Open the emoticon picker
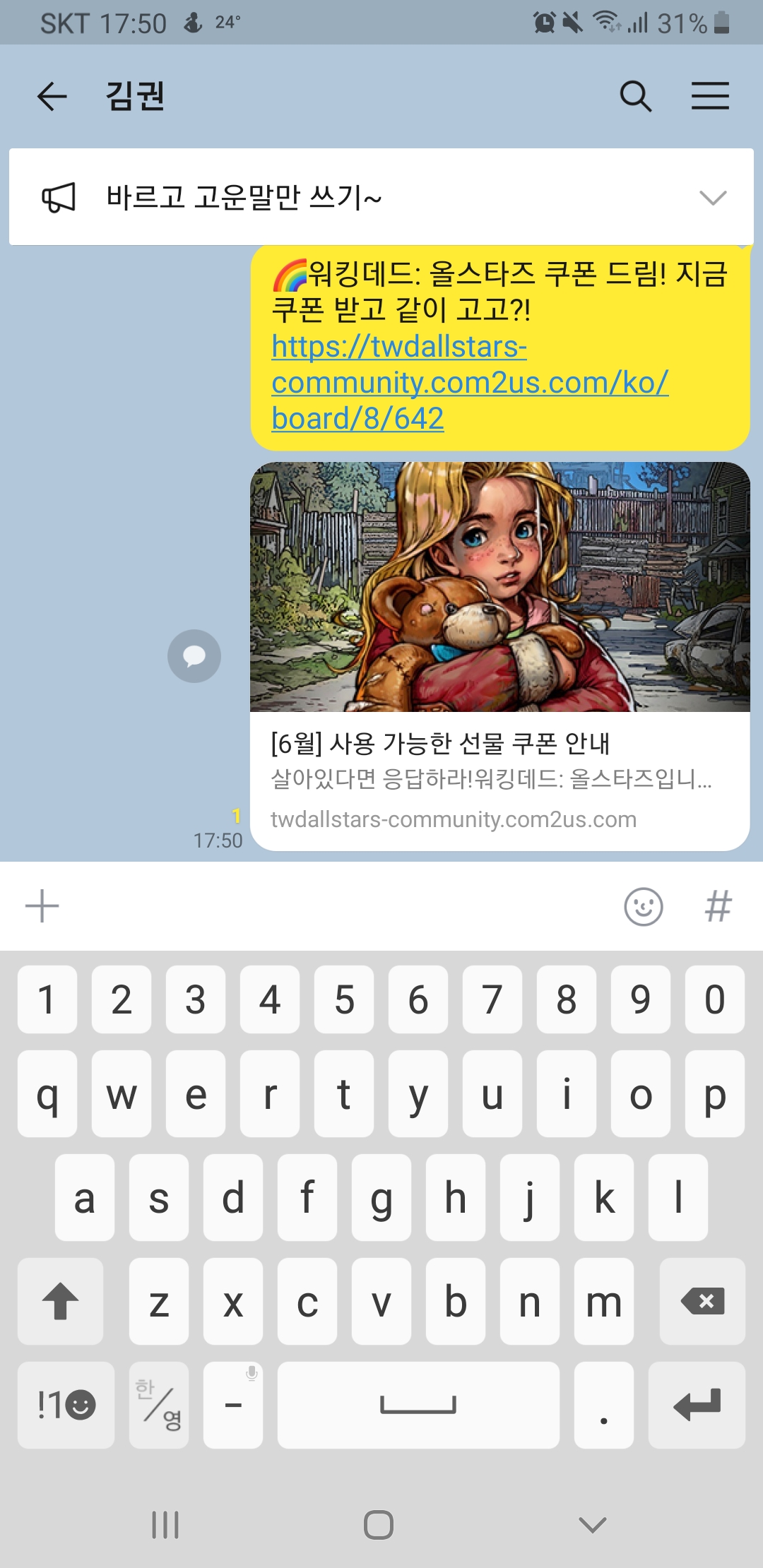This screenshot has height=1568, width=763. click(x=643, y=906)
